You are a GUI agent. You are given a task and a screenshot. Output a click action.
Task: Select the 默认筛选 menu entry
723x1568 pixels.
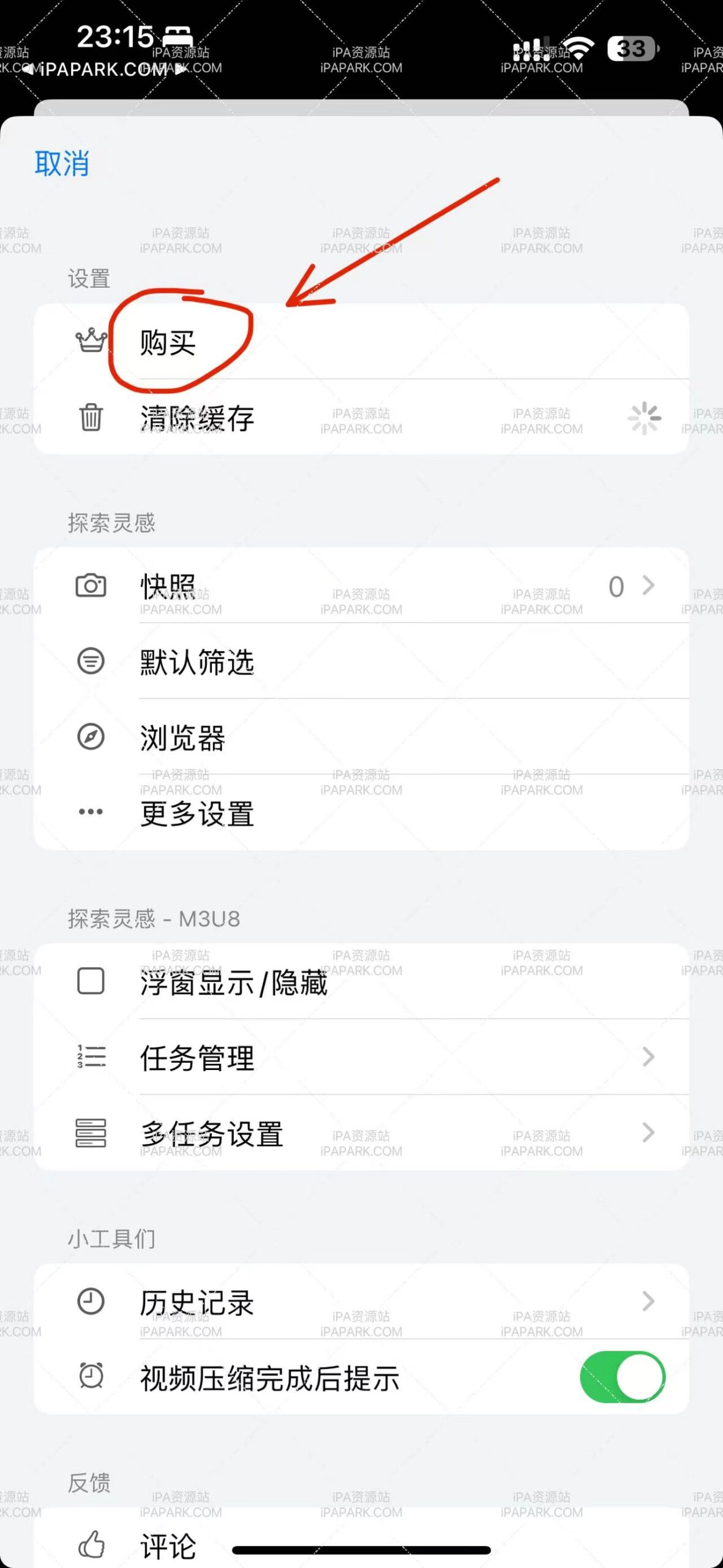197,662
